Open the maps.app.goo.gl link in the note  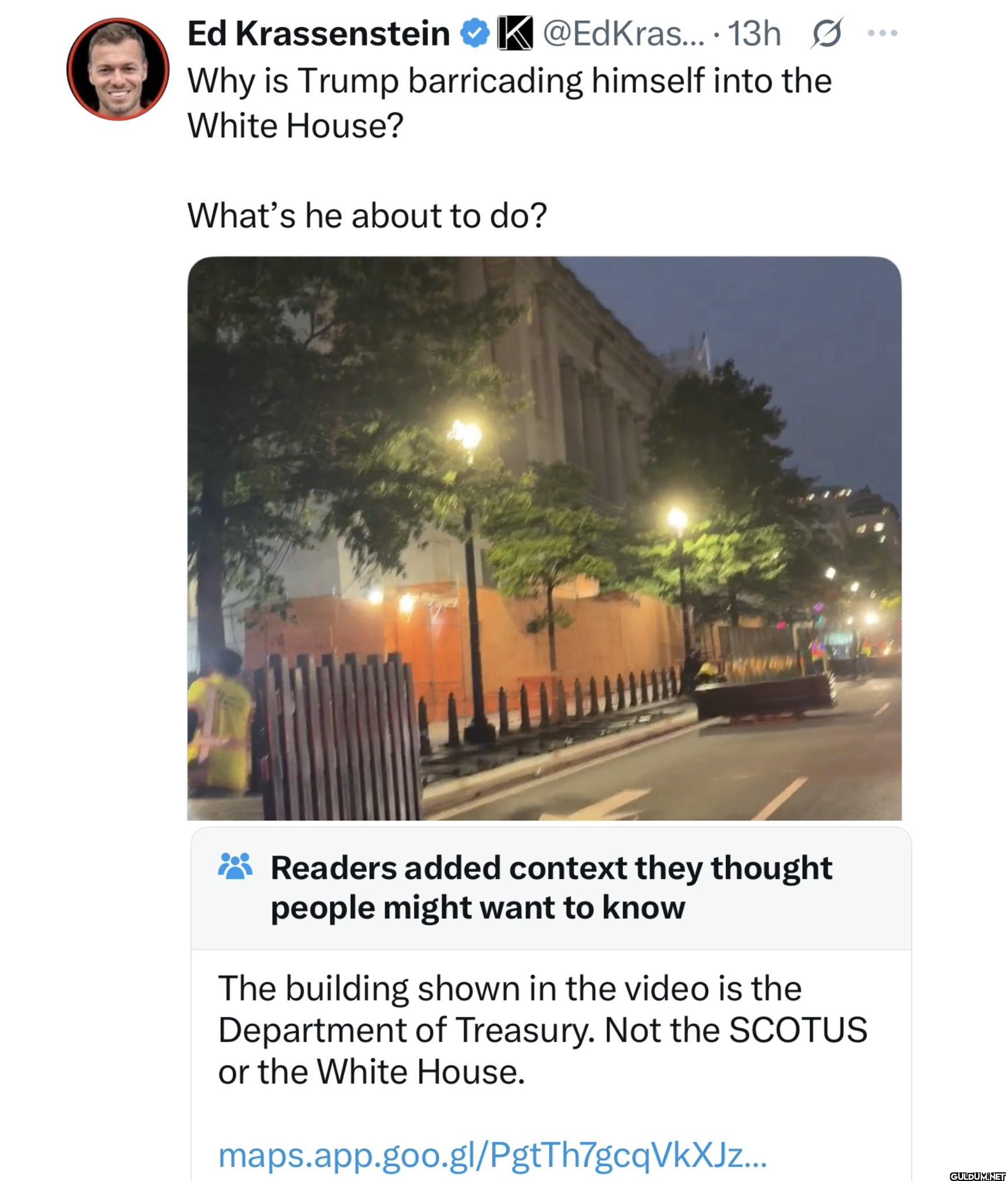[492, 1154]
